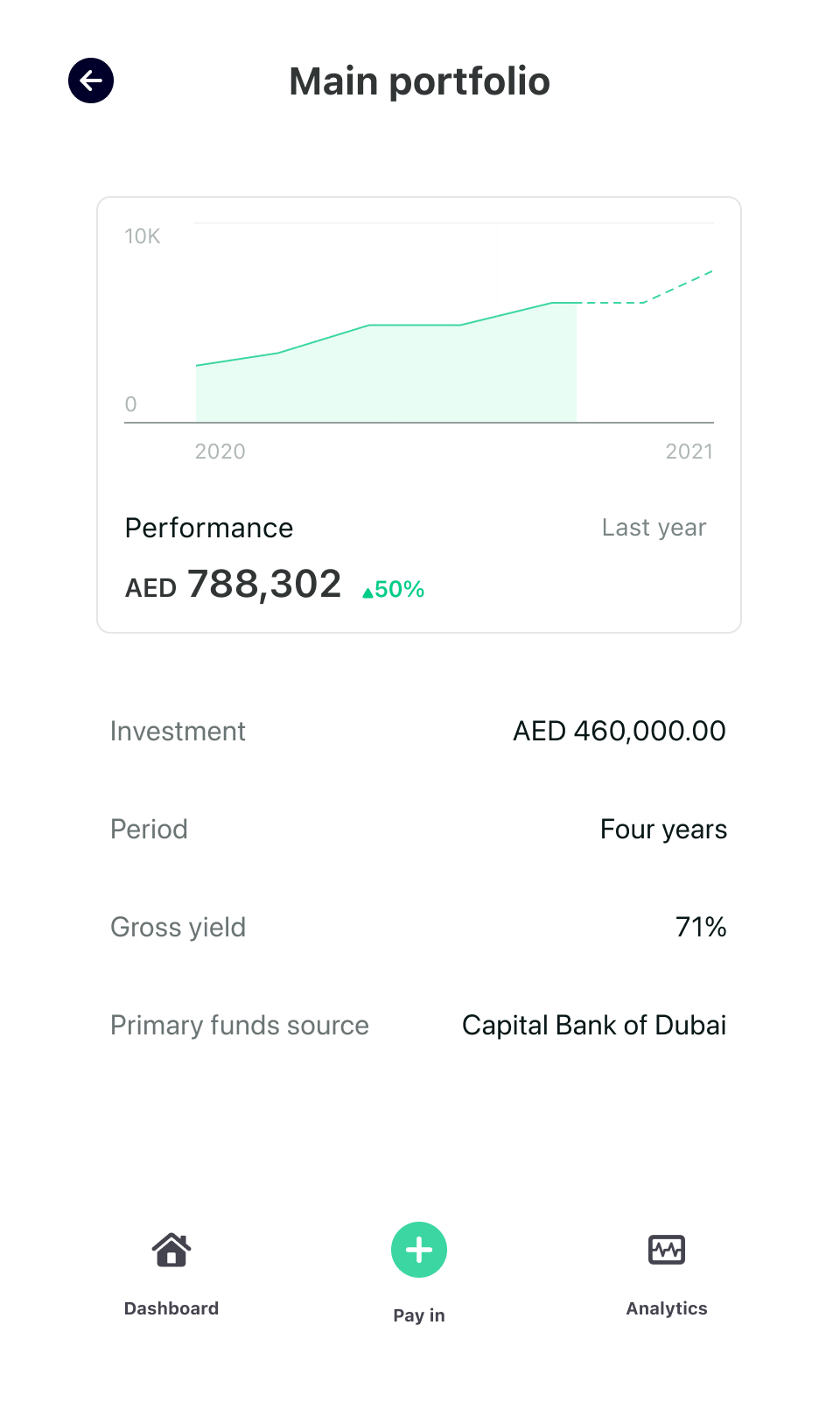Change the Last year performance period
Screen dimensions: 840x1416
pos(654,528)
